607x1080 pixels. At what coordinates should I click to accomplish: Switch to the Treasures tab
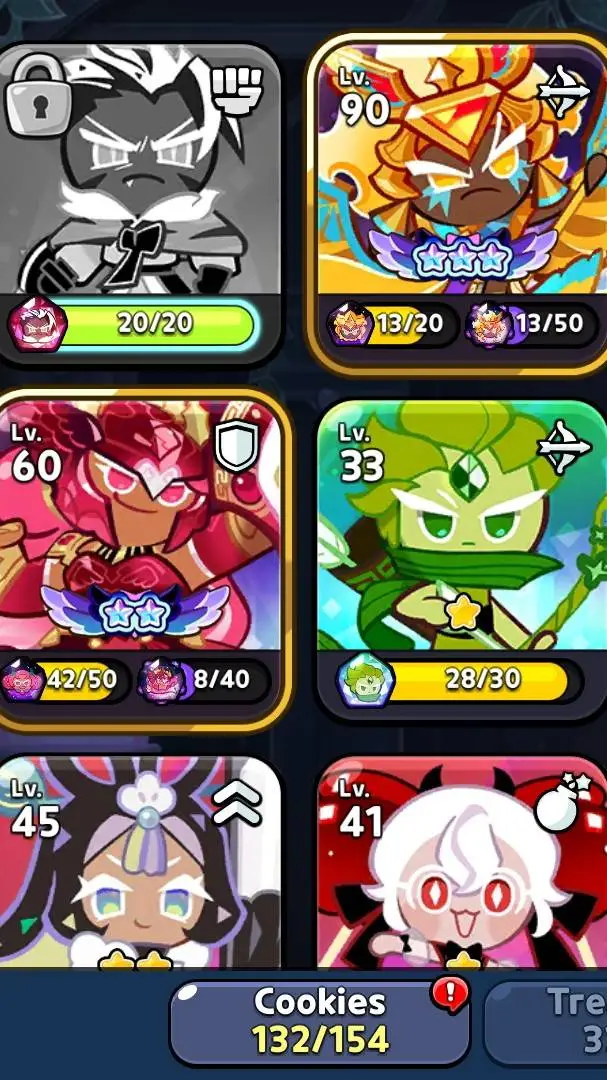point(560,1022)
